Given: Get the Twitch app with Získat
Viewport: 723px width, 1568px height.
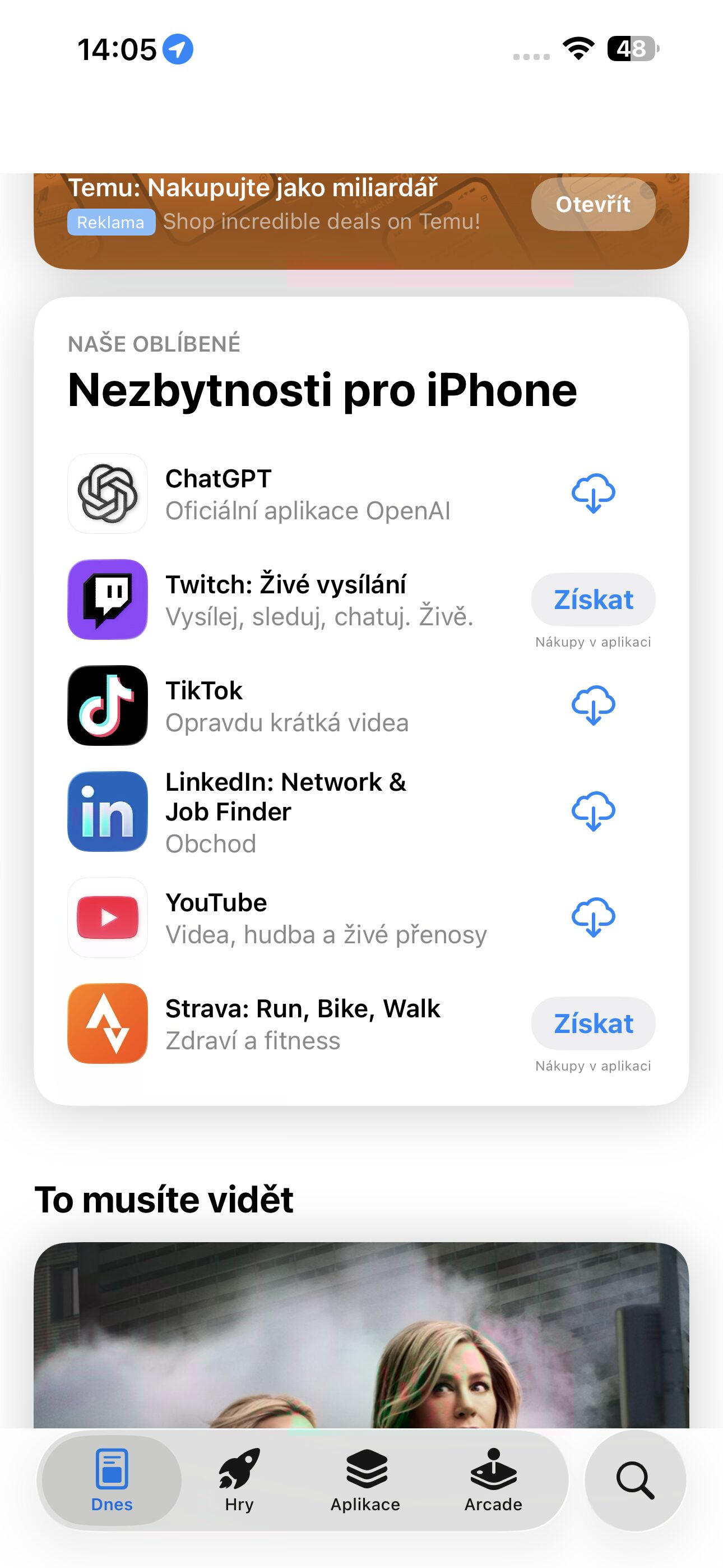Looking at the screenshot, I should click(593, 599).
